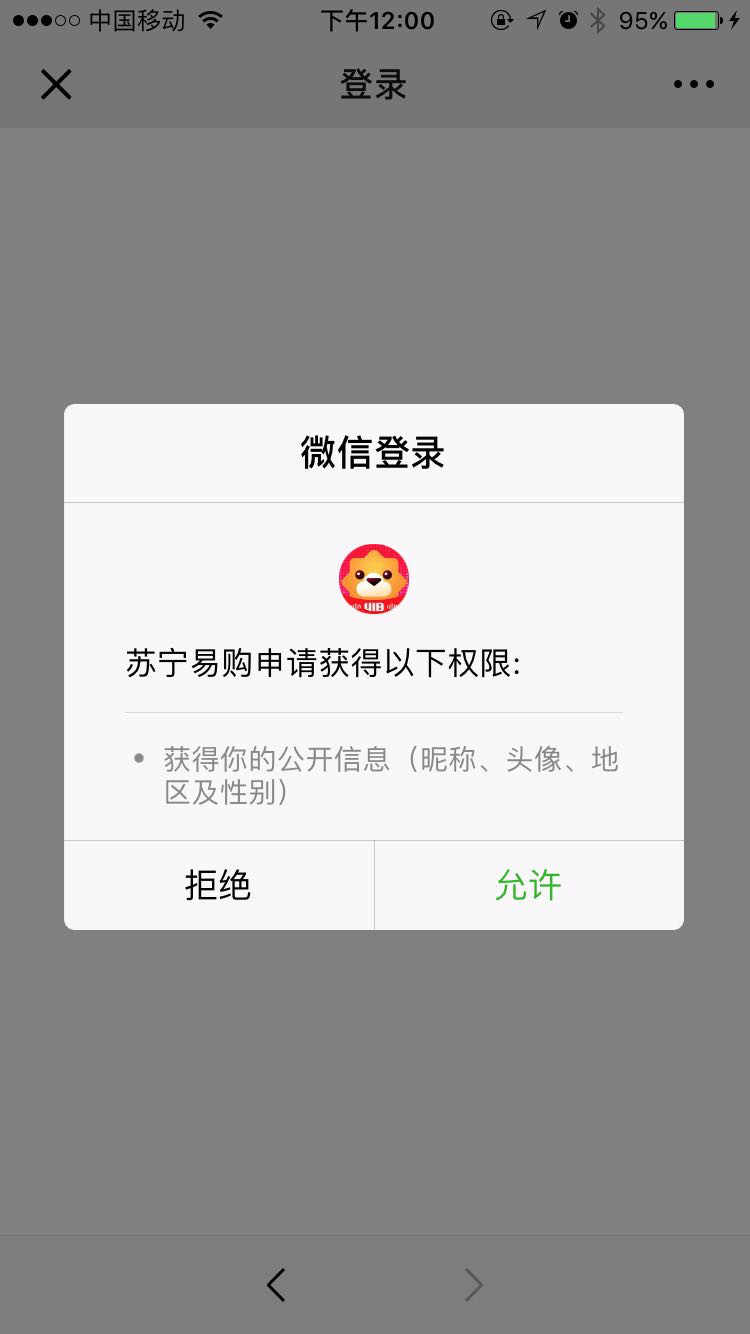
Task: Reject the permission request with 拒绝
Action: (218, 885)
